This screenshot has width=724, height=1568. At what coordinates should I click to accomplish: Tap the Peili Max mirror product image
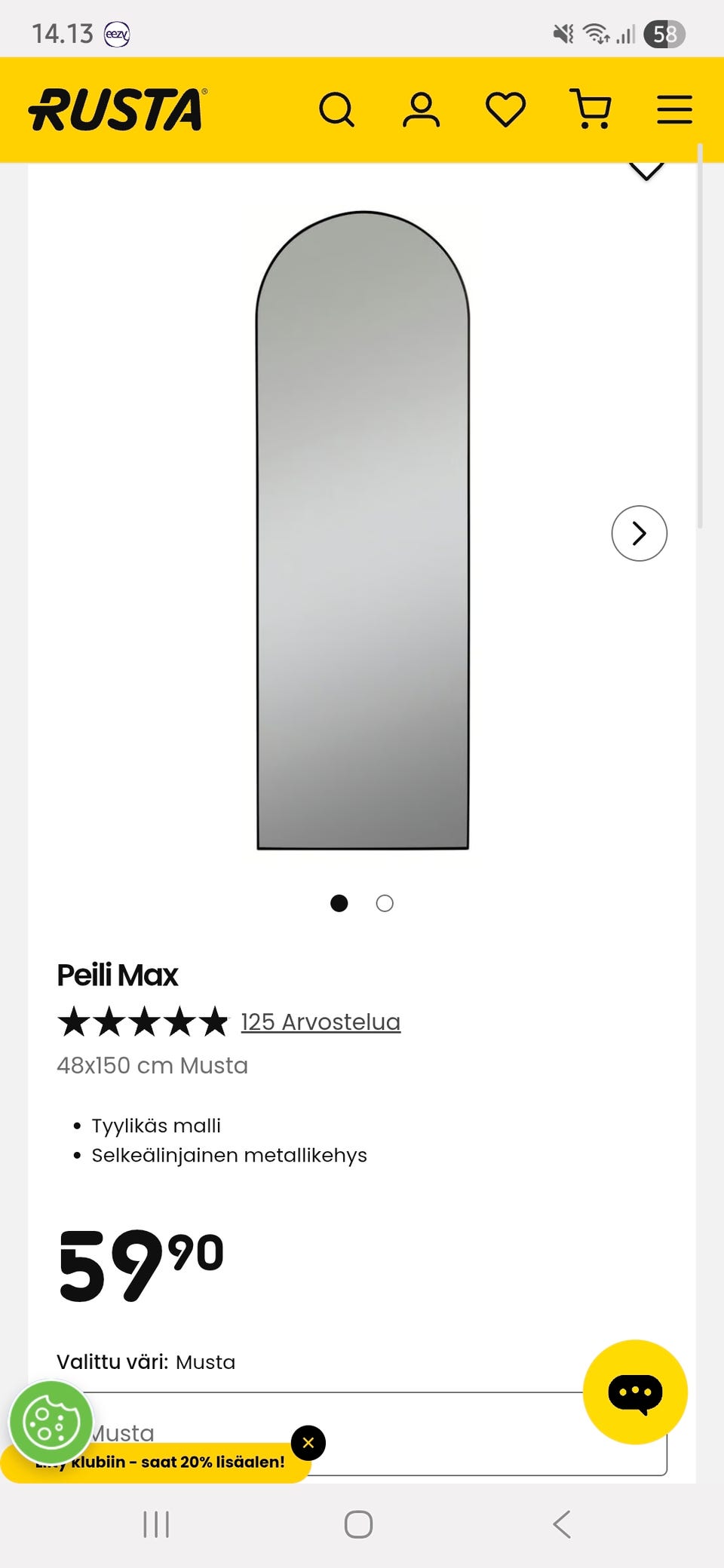pos(363,531)
